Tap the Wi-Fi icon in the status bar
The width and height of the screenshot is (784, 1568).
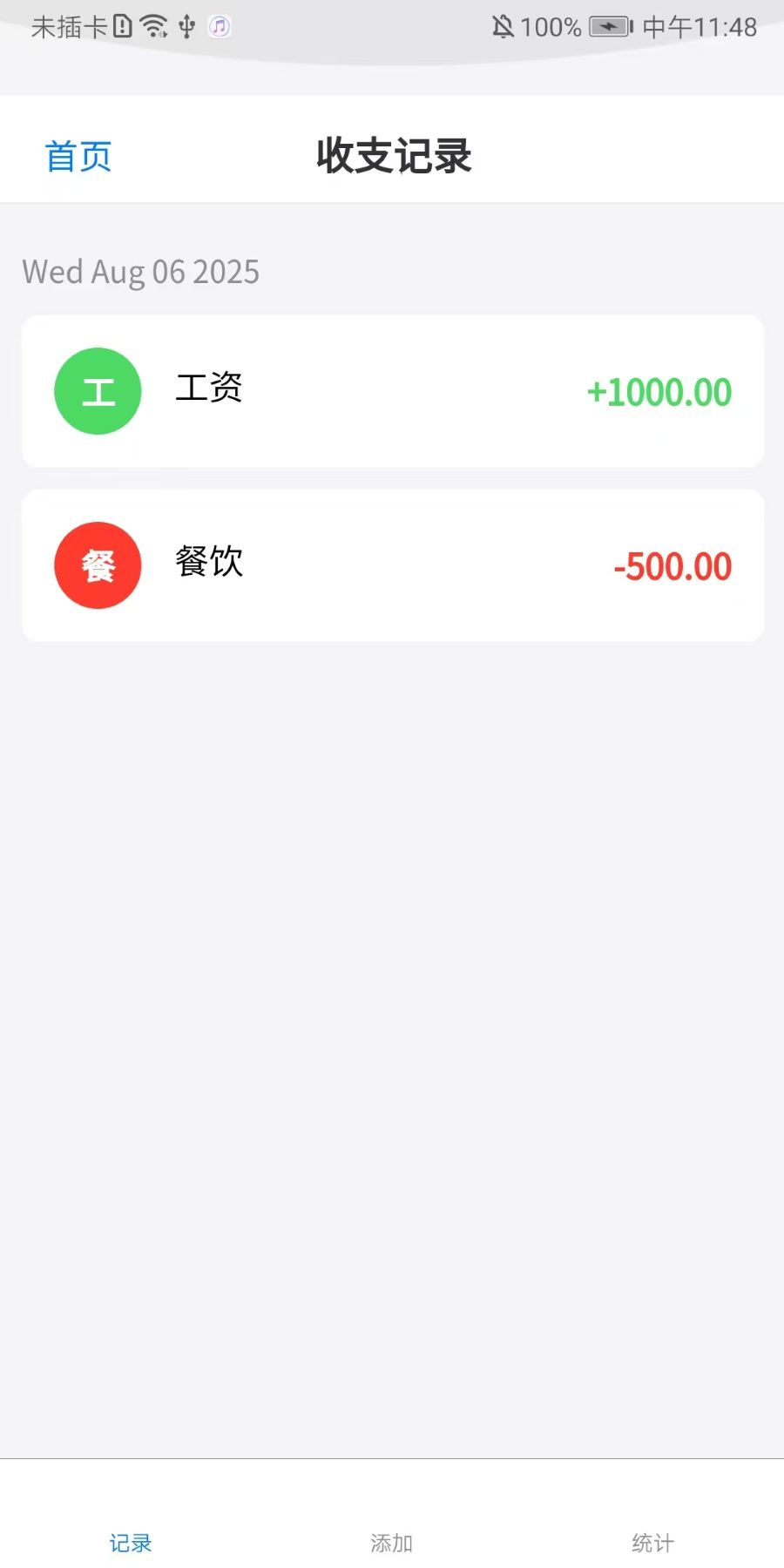pos(154,26)
